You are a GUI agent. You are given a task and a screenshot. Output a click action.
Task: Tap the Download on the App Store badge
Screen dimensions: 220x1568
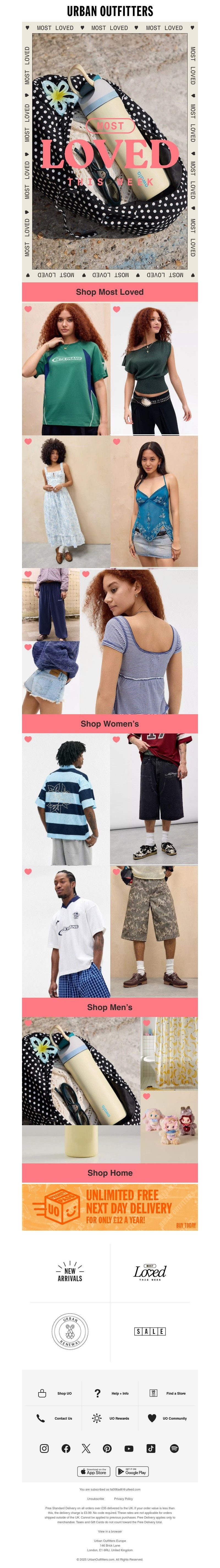click(93, 1471)
